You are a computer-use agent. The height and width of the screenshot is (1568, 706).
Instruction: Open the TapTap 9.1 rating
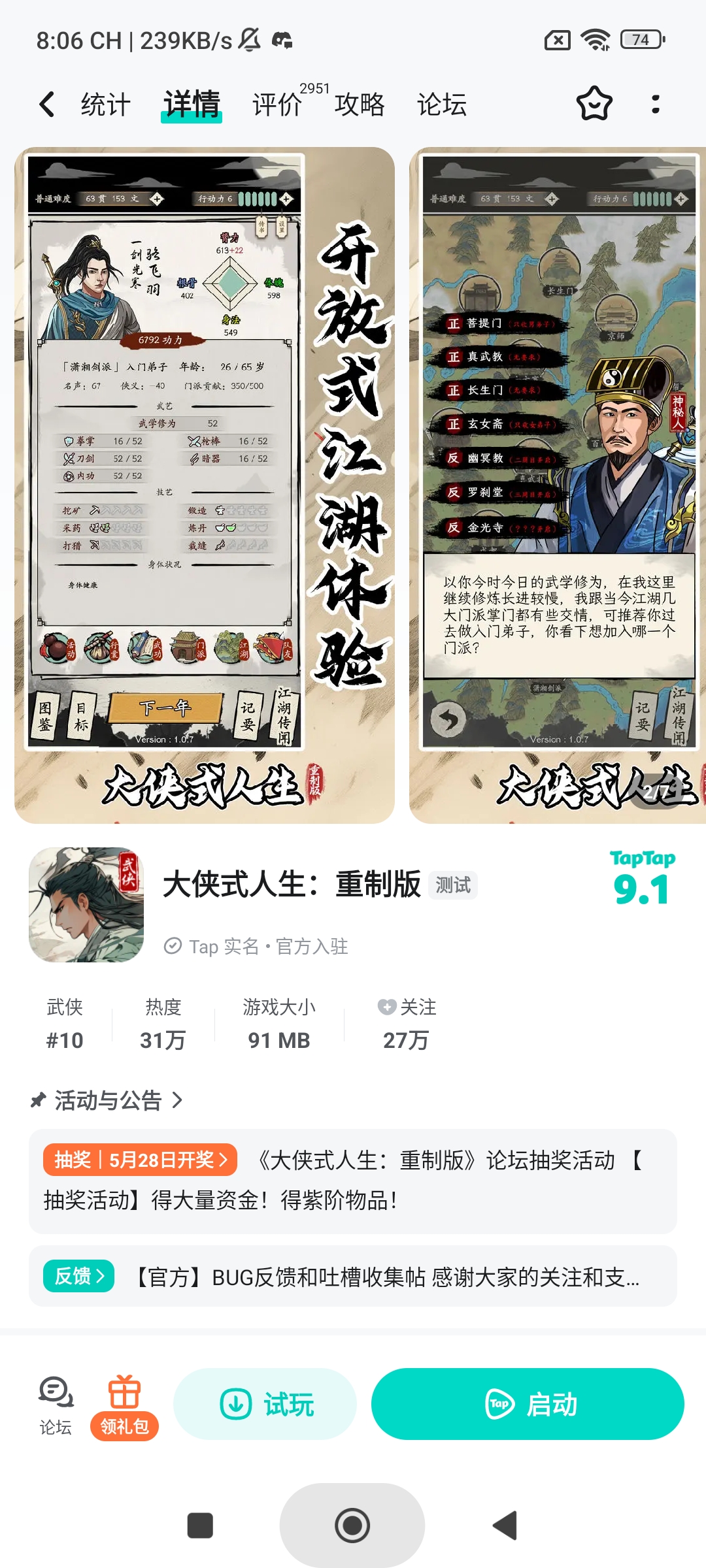tap(642, 879)
